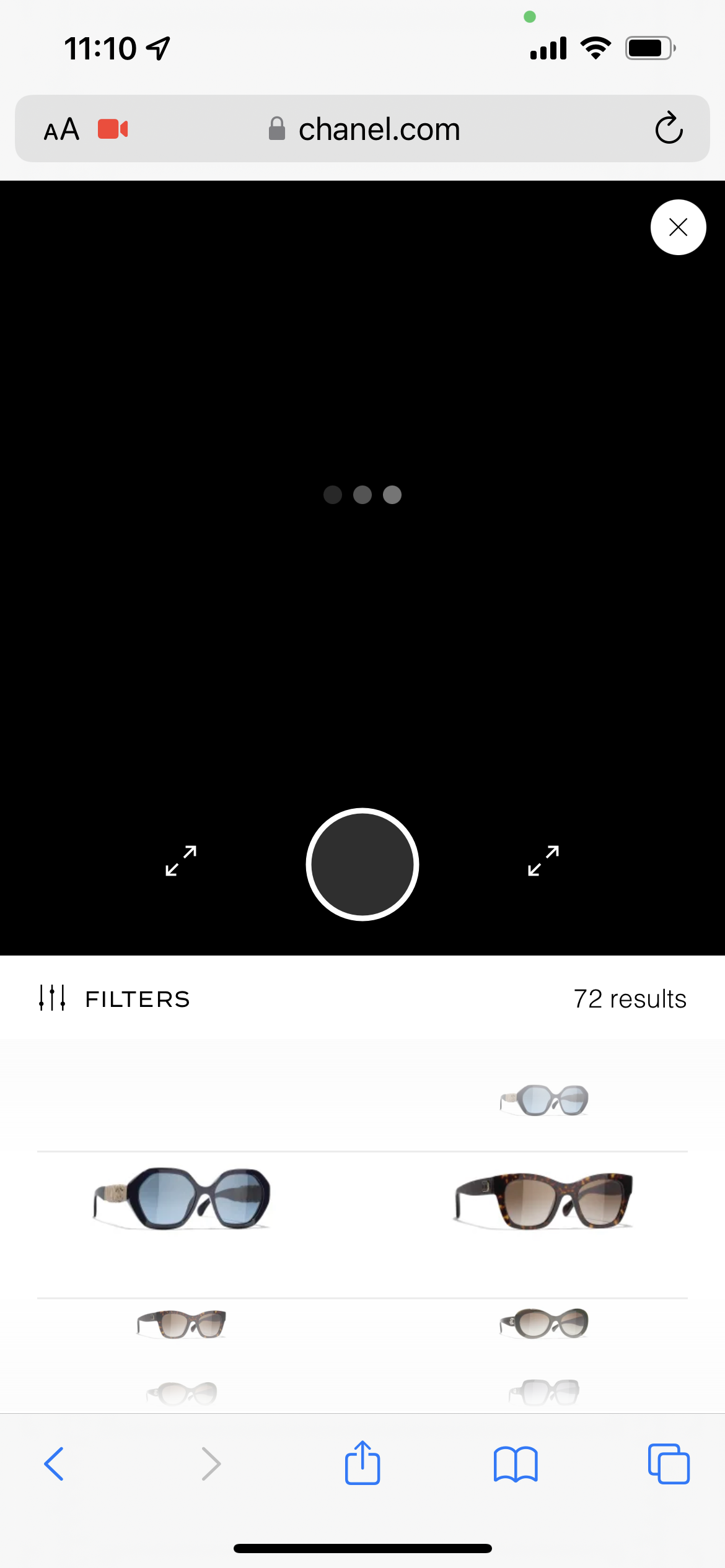Viewport: 725px width, 1568px height.
Task: Open Safari bookmarks
Action: pos(516,1464)
